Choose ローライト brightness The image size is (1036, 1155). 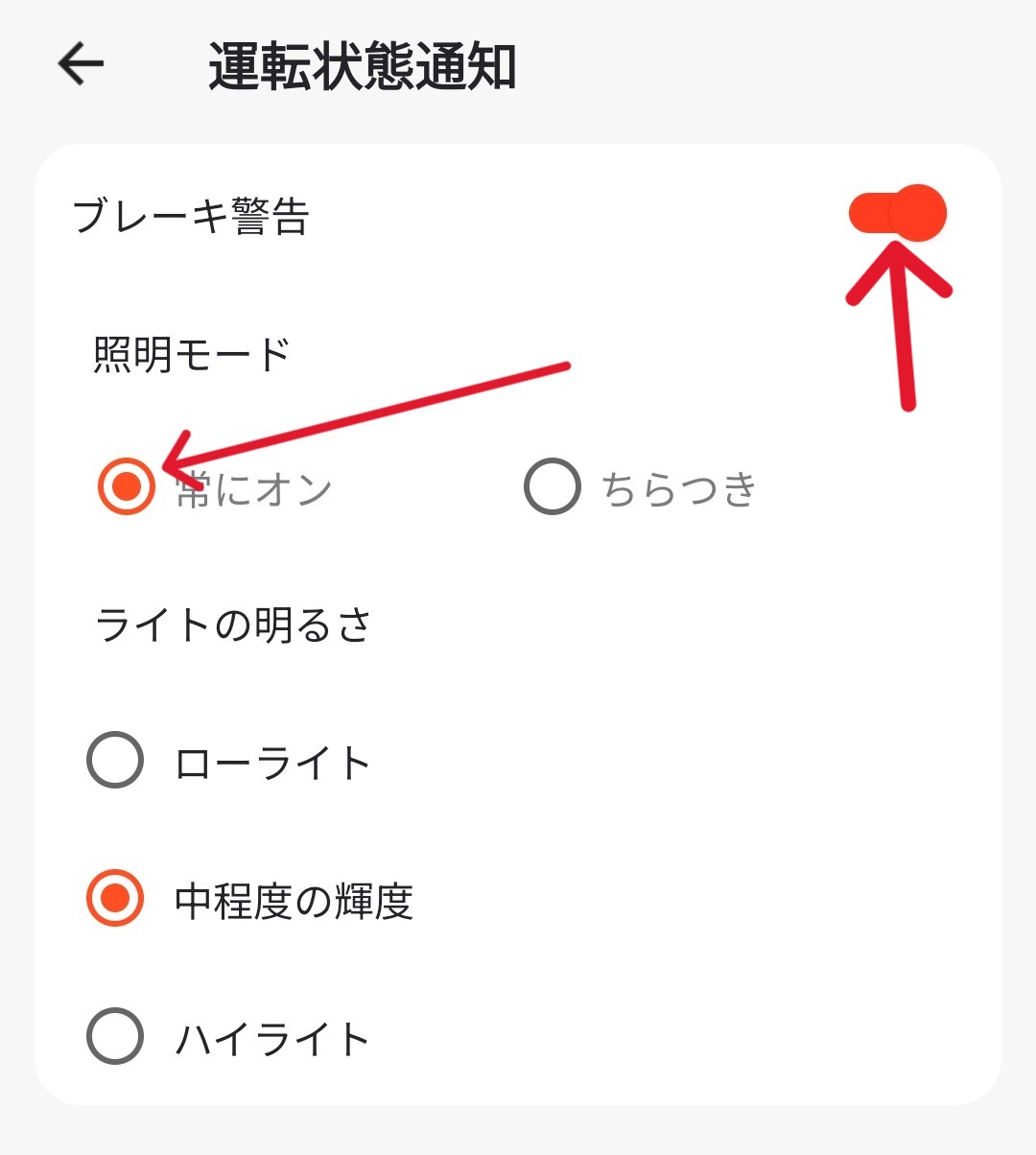point(115,761)
